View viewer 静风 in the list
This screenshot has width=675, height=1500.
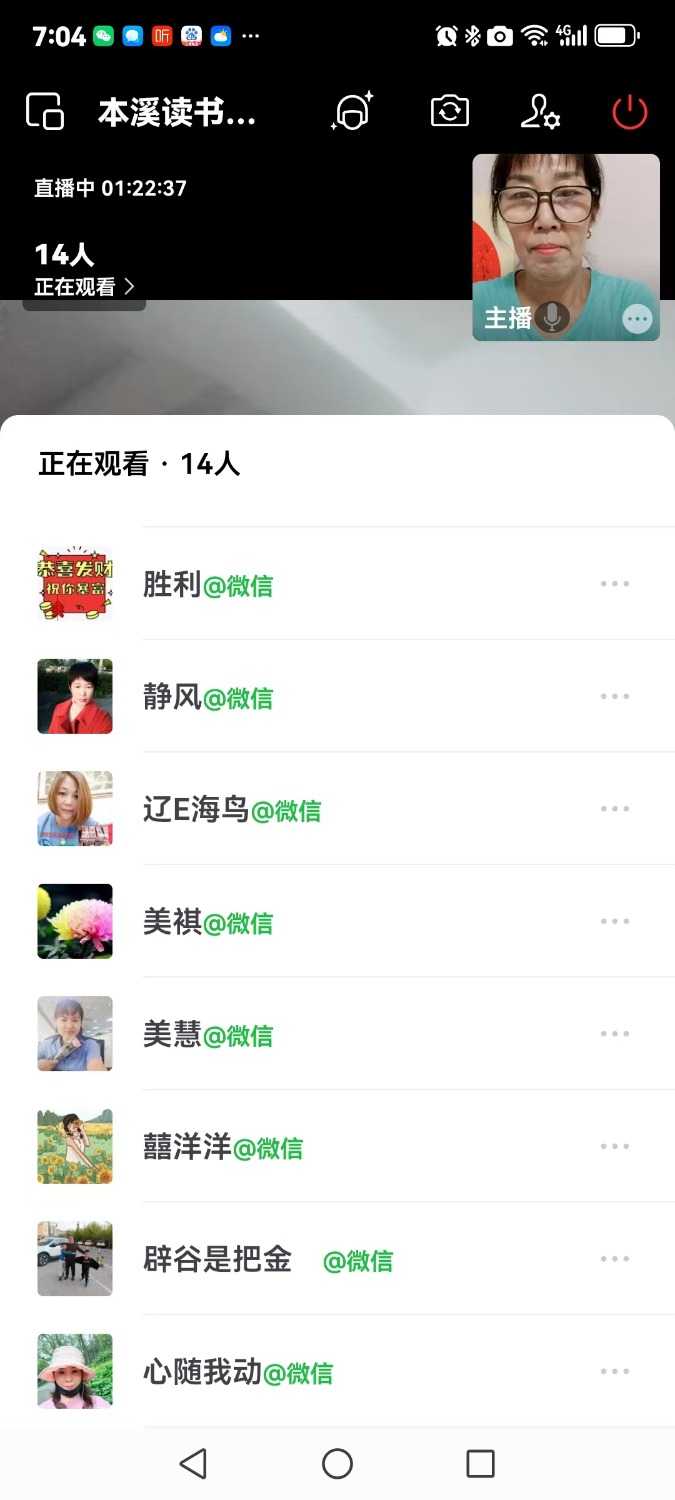tap(172, 697)
